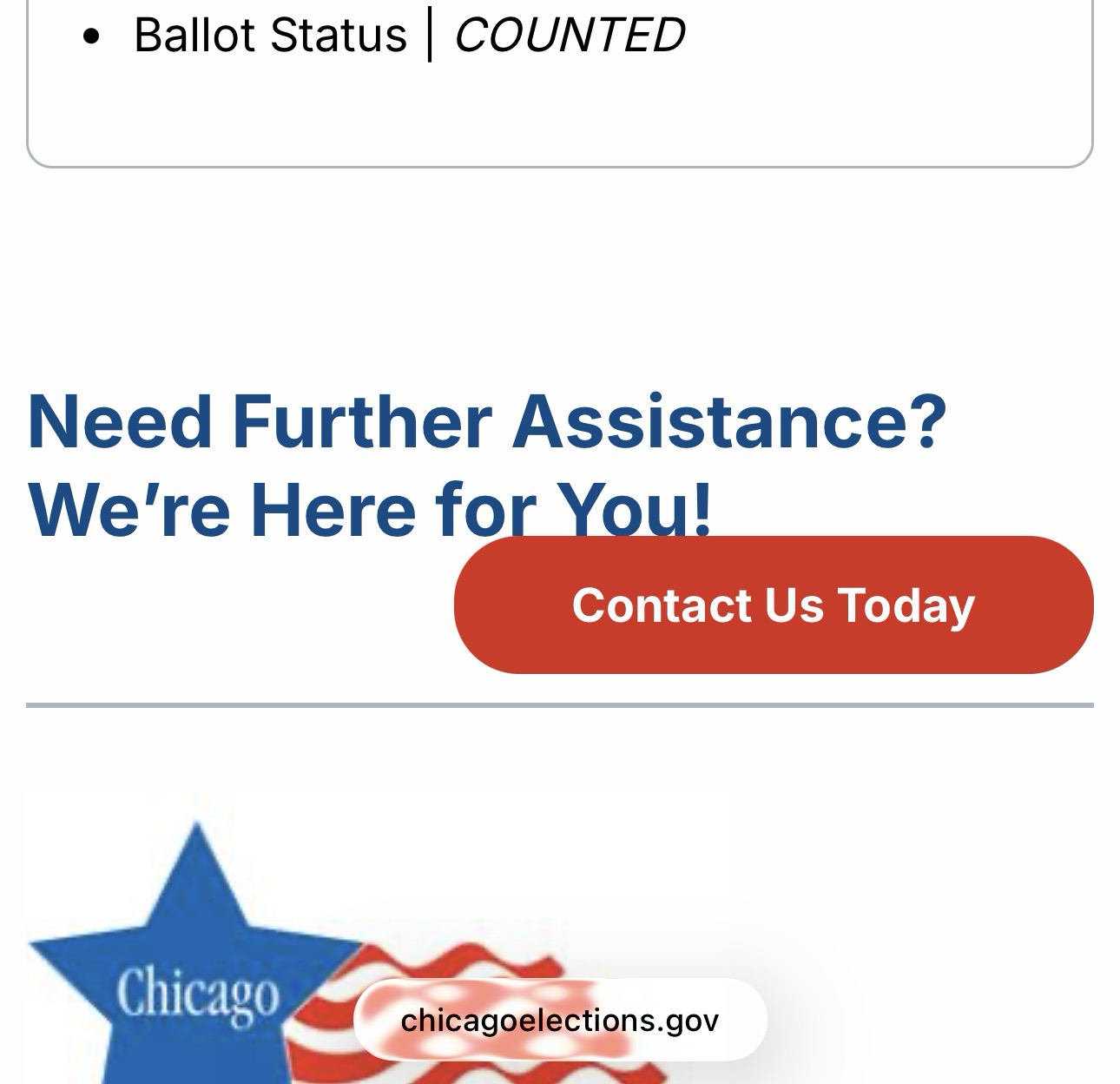Tap the chicagoelections.gov address pill
The image size is (1120, 1084).
point(560,1020)
